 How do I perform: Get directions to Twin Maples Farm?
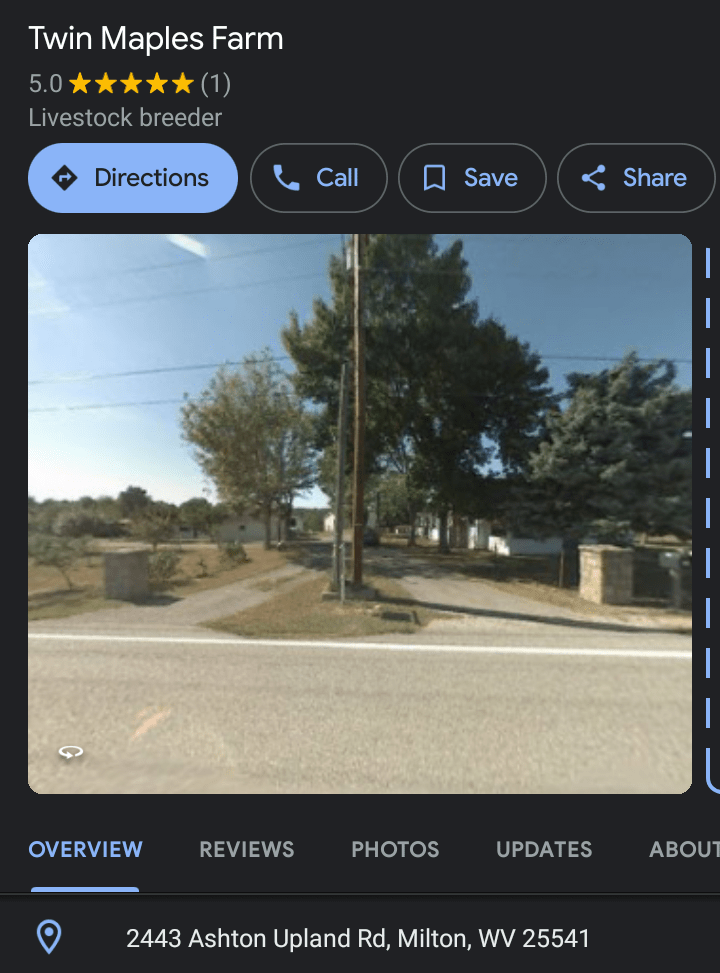pyautogui.click(x=133, y=178)
